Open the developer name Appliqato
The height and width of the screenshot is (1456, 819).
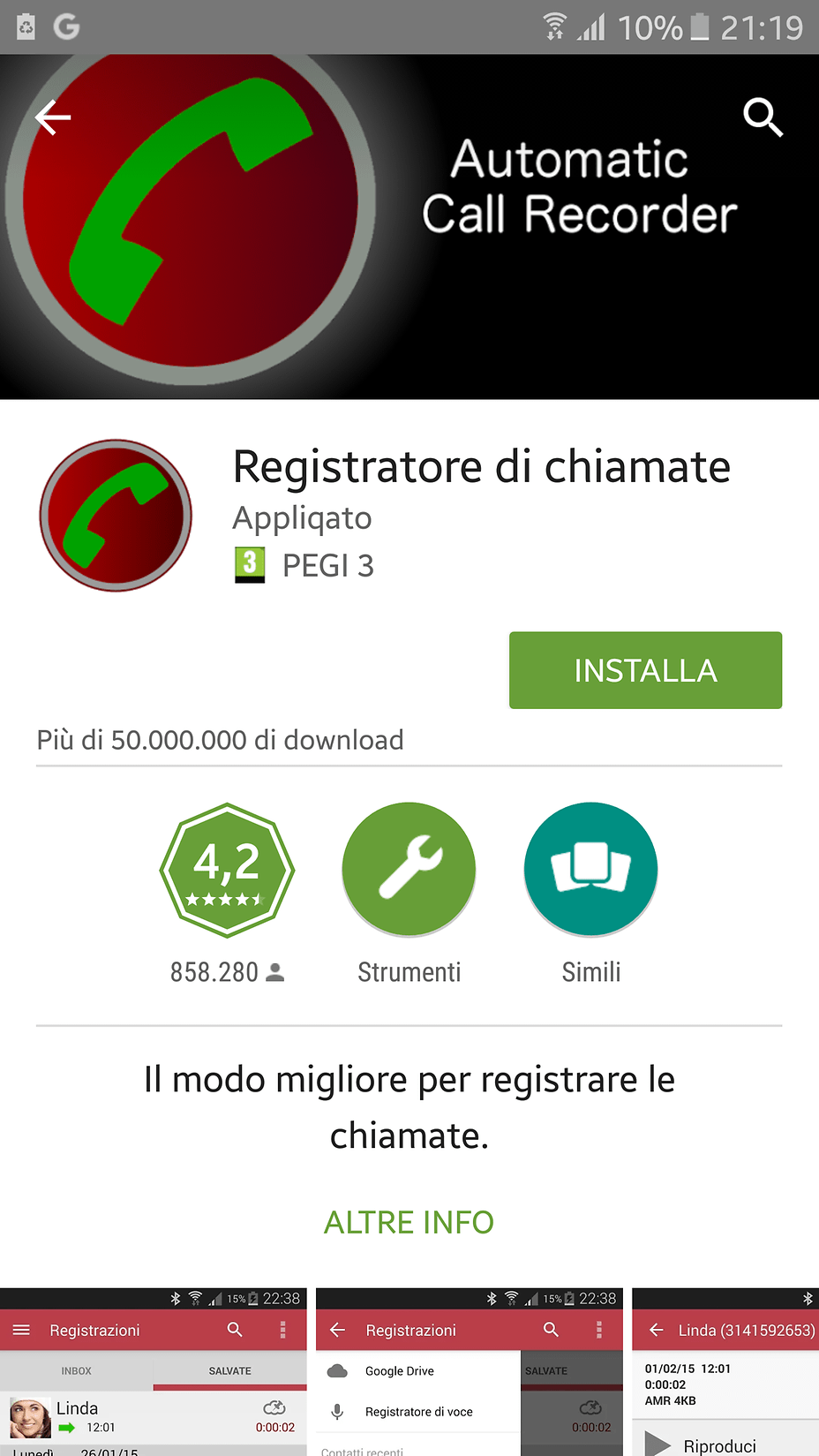[302, 518]
